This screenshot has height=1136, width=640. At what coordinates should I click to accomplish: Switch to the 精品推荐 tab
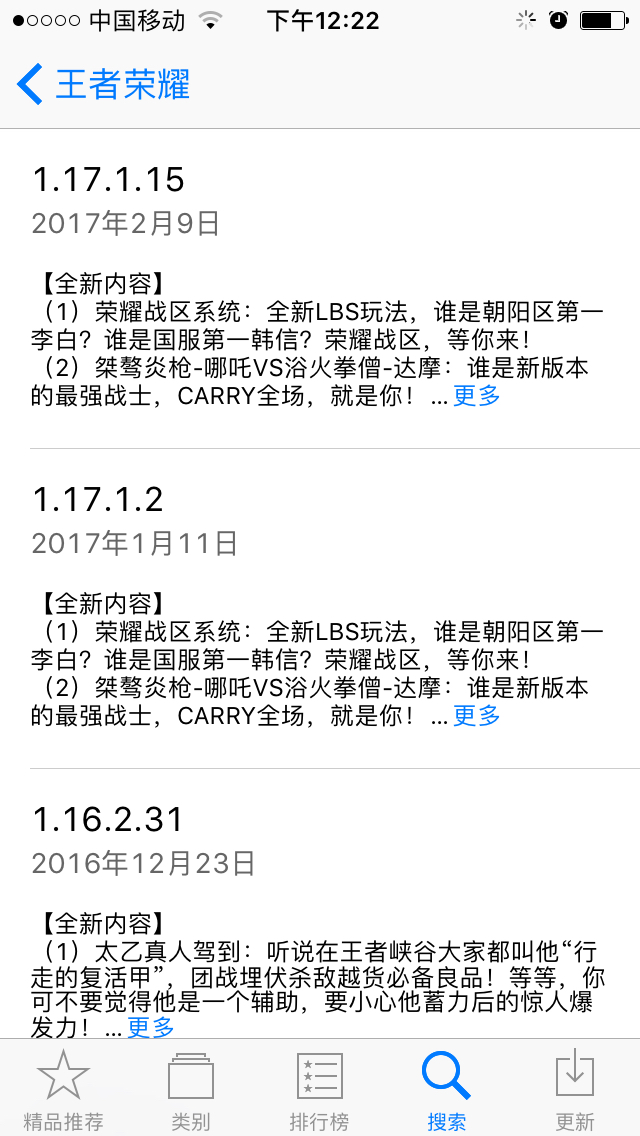63,1090
